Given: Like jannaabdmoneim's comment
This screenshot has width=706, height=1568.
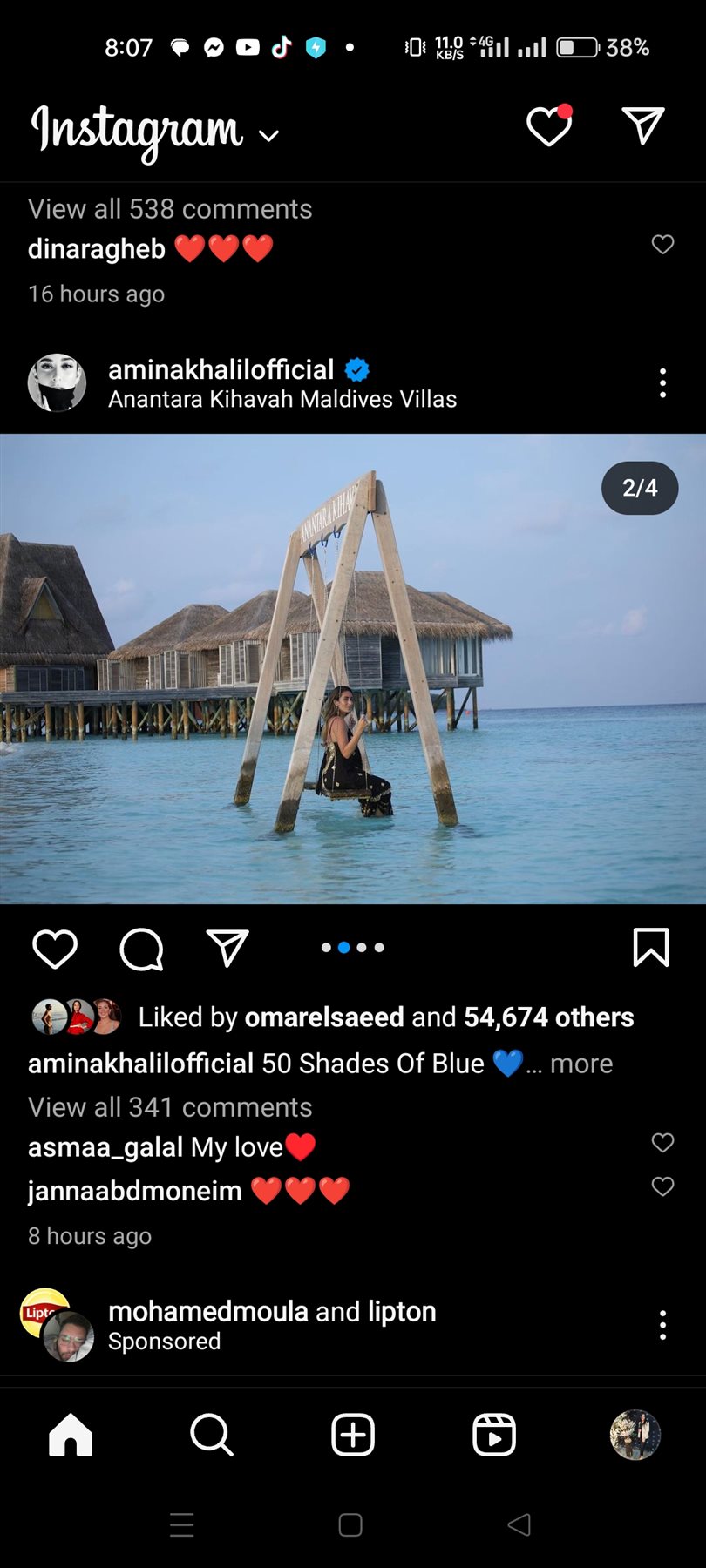Looking at the screenshot, I should pyautogui.click(x=662, y=1186).
